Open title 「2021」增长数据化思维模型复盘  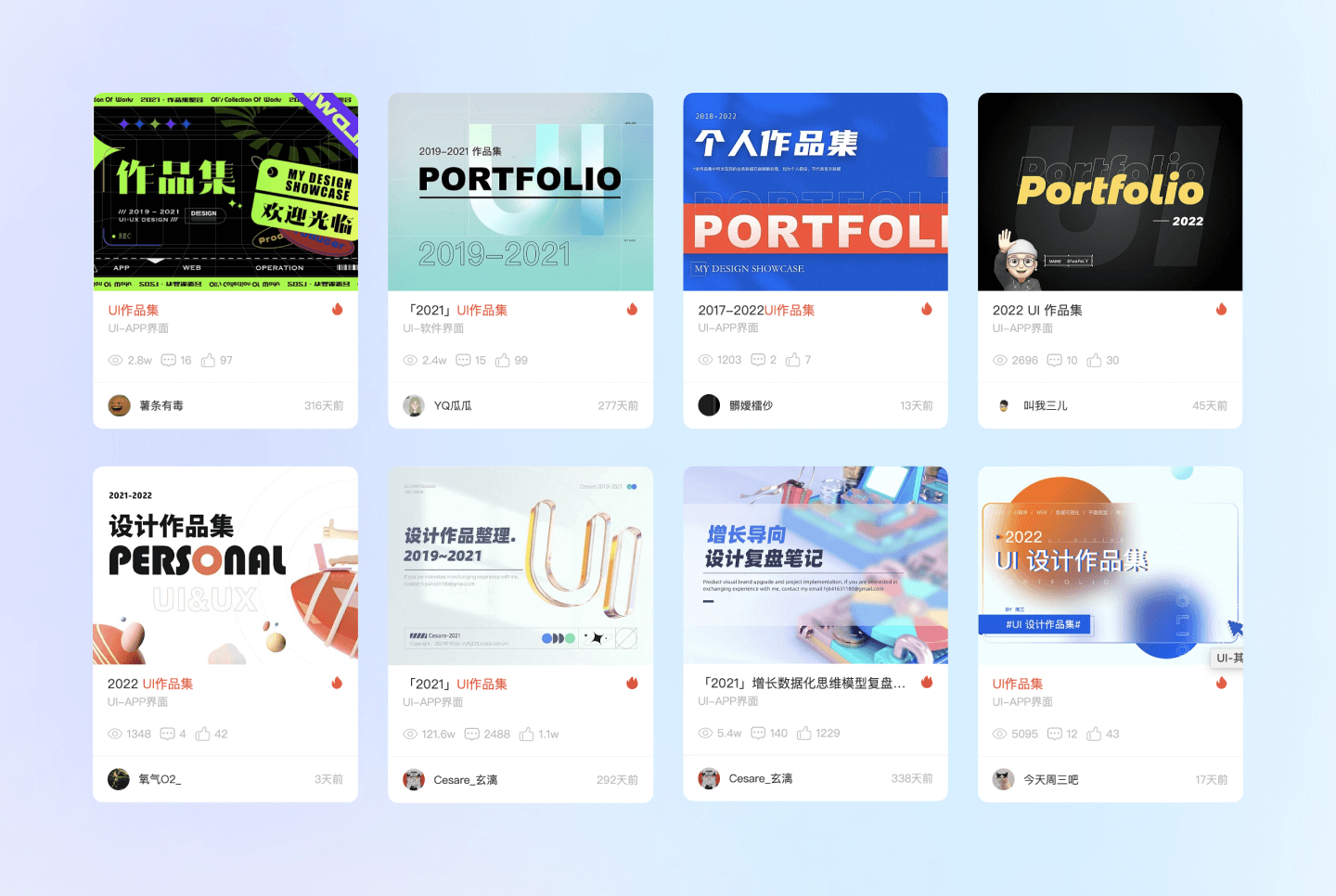[x=803, y=683]
